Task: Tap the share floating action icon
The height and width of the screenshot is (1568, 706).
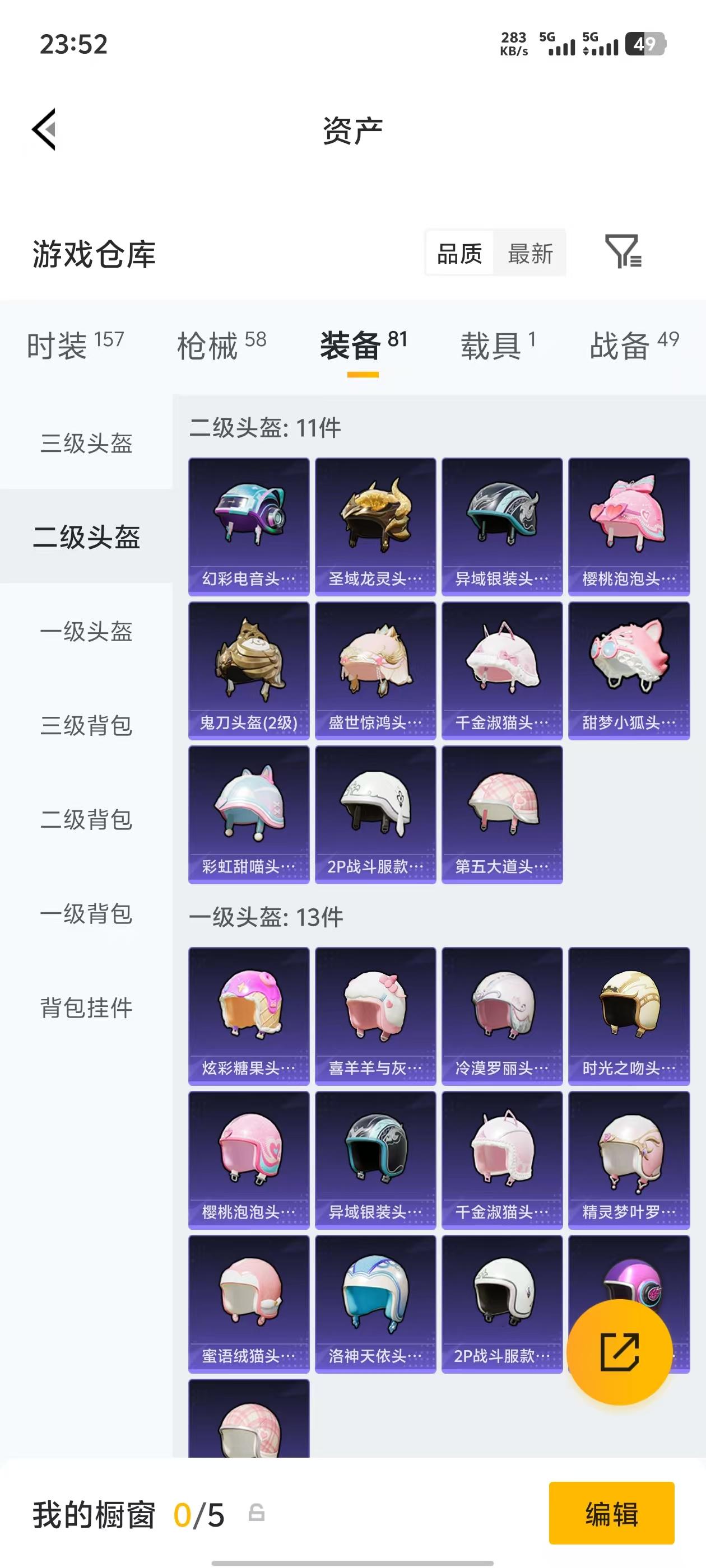Action: pos(620,1352)
